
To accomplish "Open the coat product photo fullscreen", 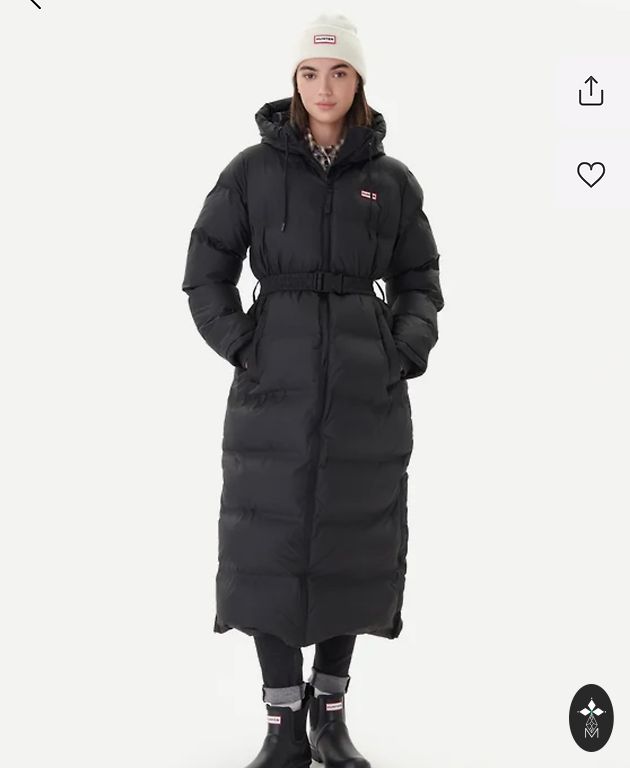I will click(x=315, y=400).
